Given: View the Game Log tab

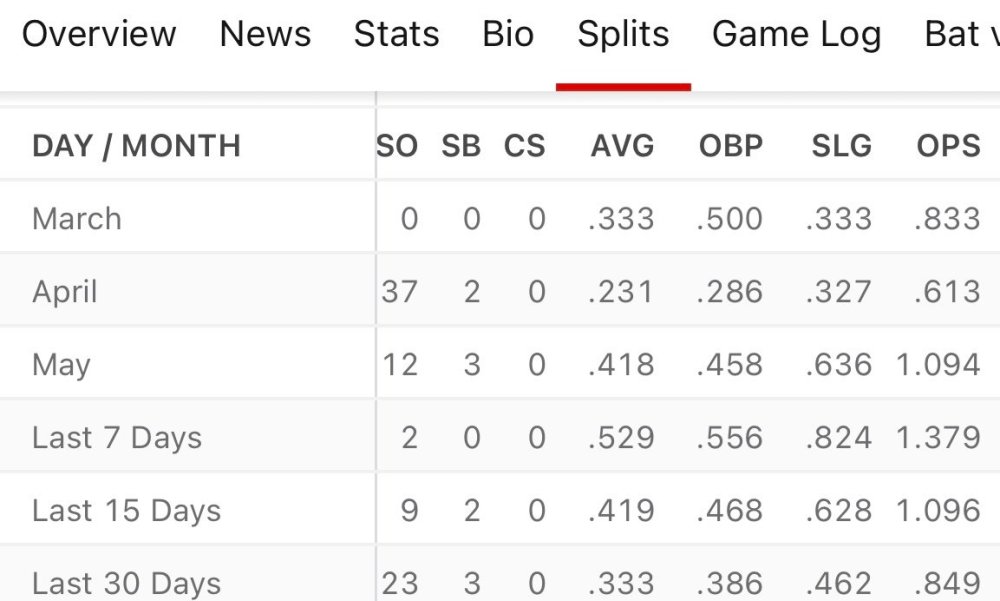Looking at the screenshot, I should coord(796,35).
